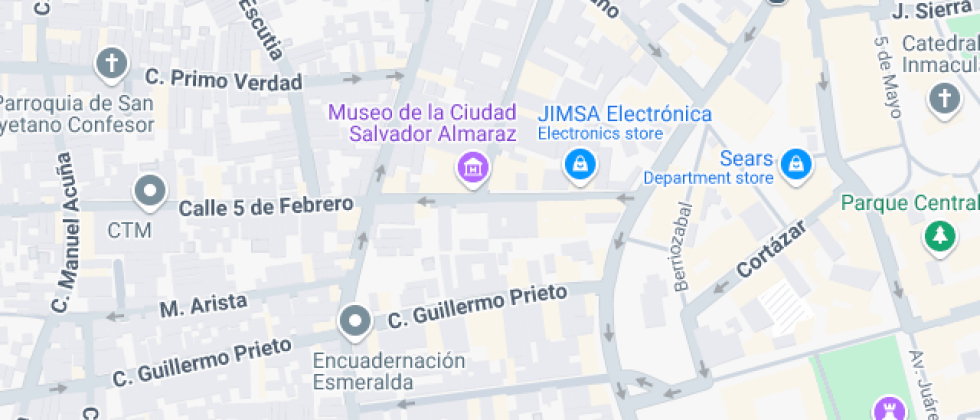
Task: Select the CTM location pin
Action: (x=150, y=190)
